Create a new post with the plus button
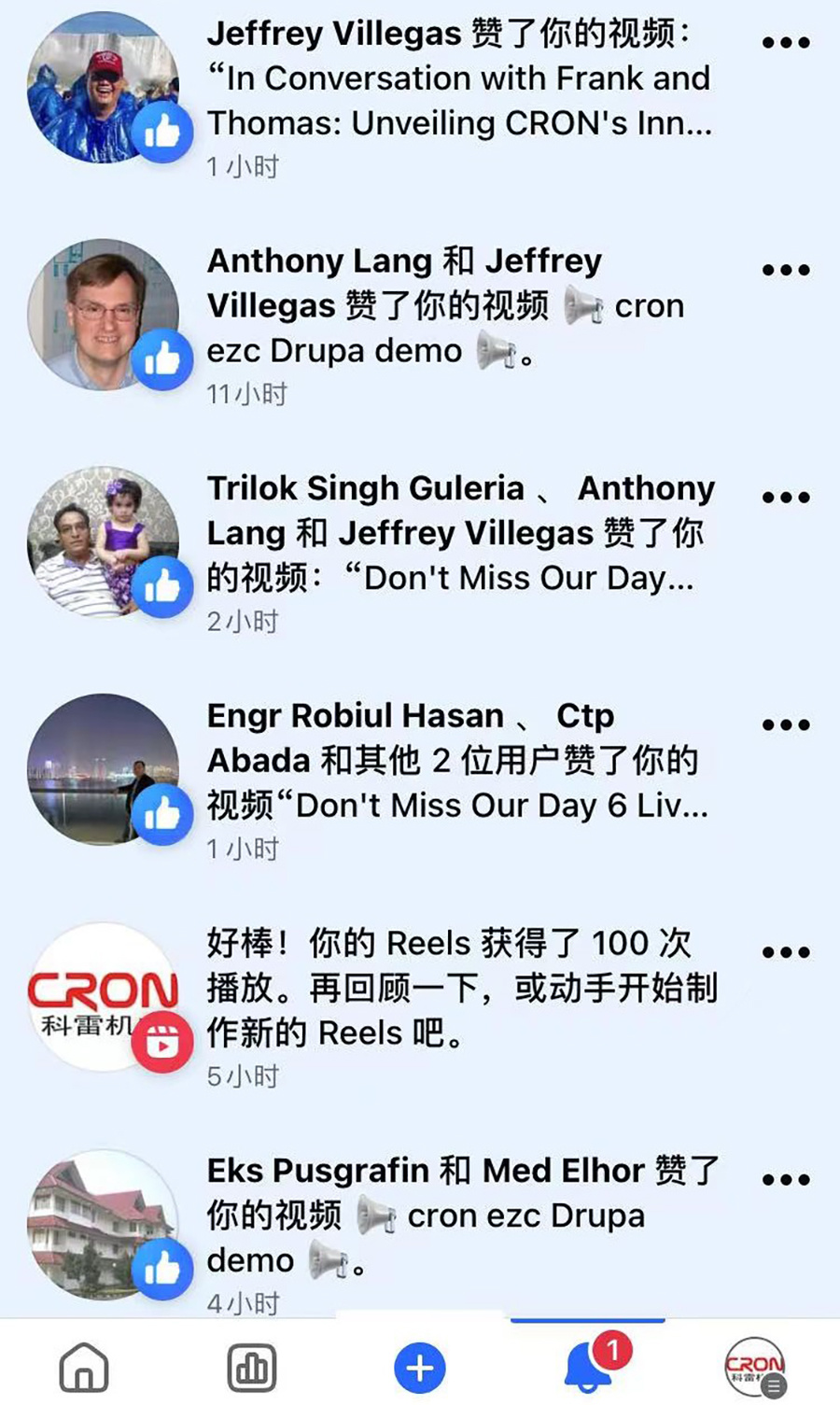This screenshot has width=840, height=1405. 420,1368
